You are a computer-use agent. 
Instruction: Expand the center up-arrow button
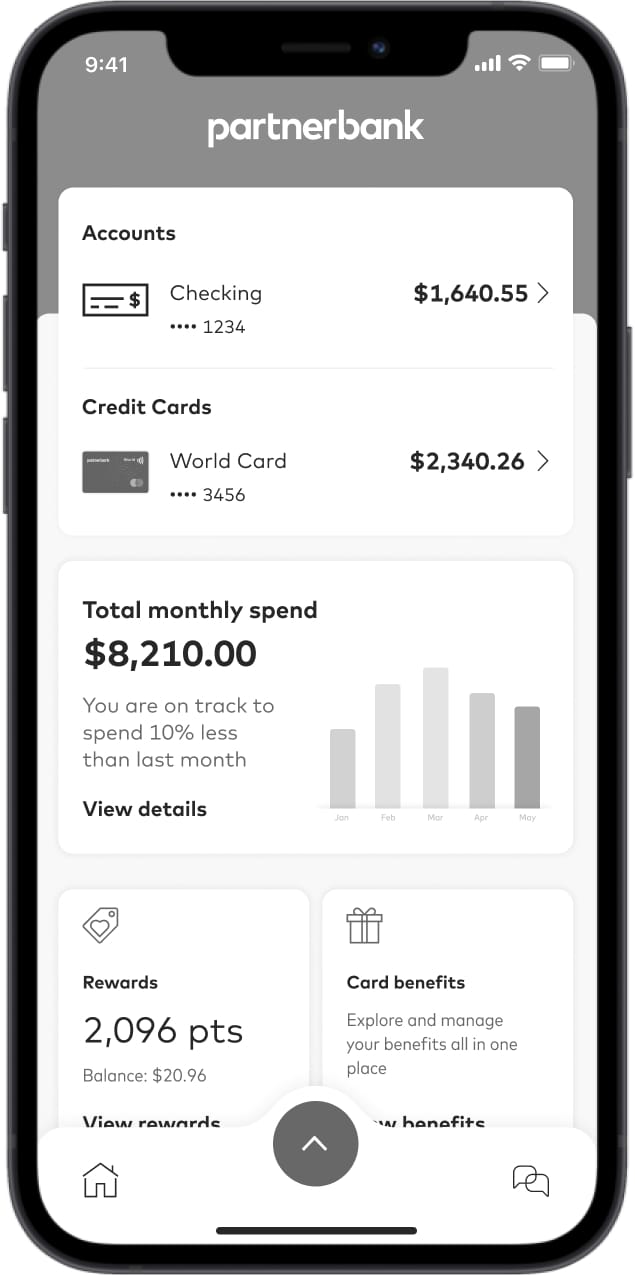tap(315, 1144)
